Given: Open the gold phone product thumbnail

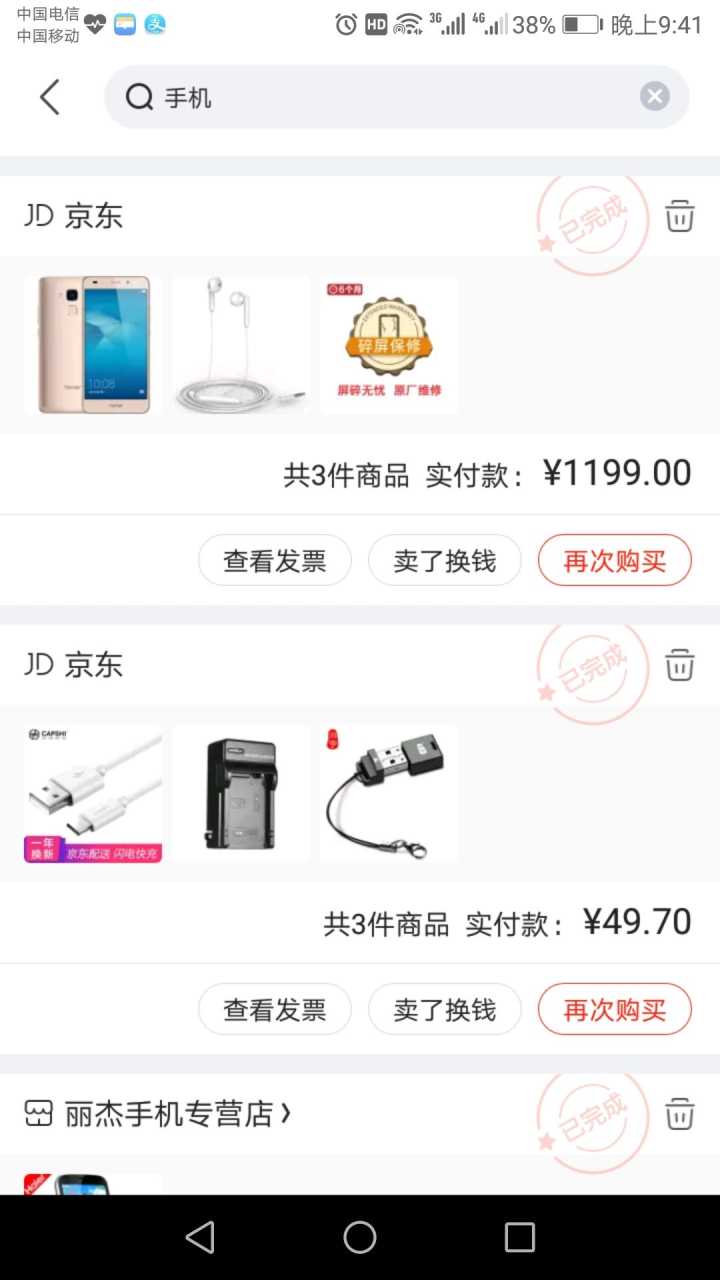Looking at the screenshot, I should point(93,345).
